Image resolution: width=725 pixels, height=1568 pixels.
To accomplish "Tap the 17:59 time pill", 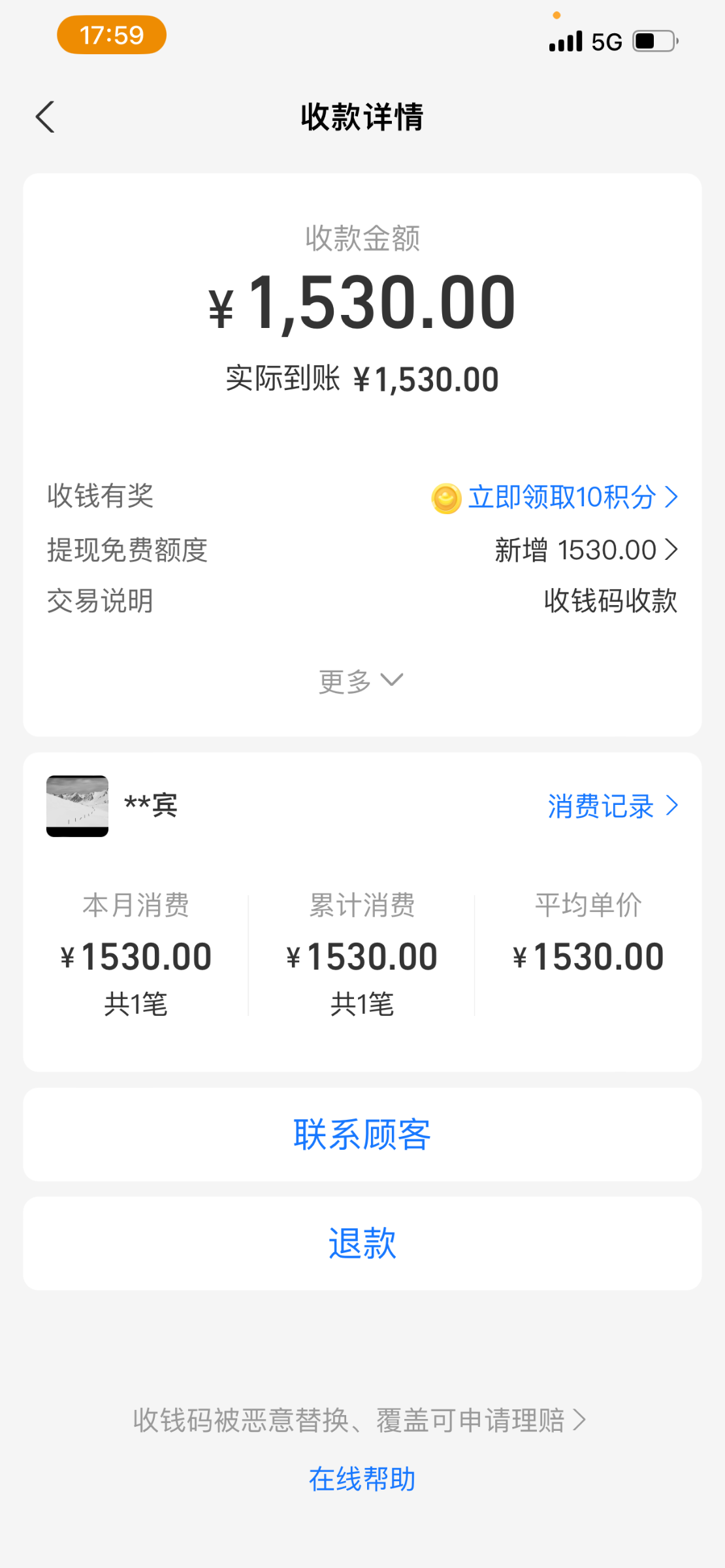I will (x=111, y=35).
